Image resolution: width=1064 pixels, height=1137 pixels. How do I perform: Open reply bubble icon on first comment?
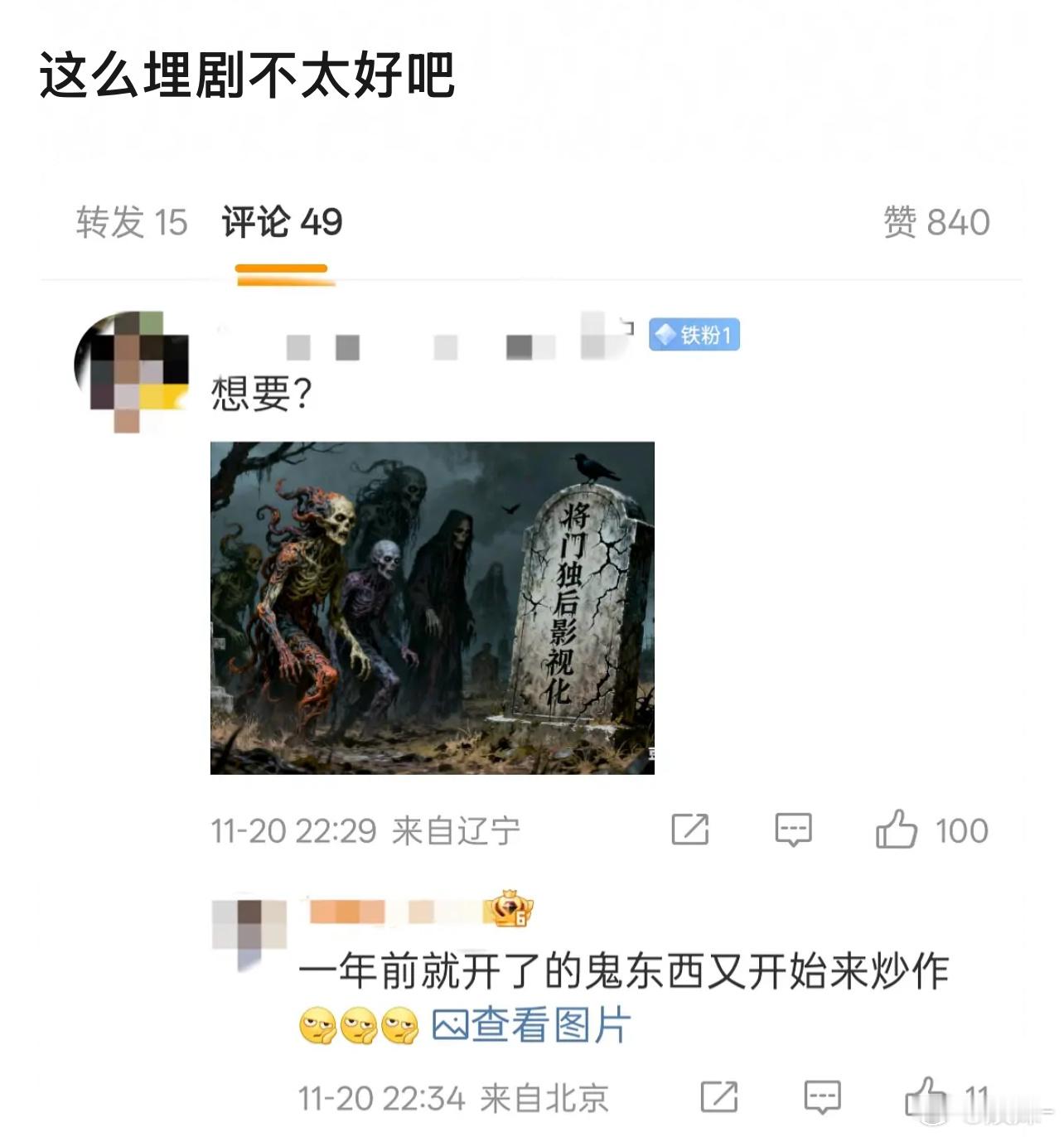click(793, 830)
